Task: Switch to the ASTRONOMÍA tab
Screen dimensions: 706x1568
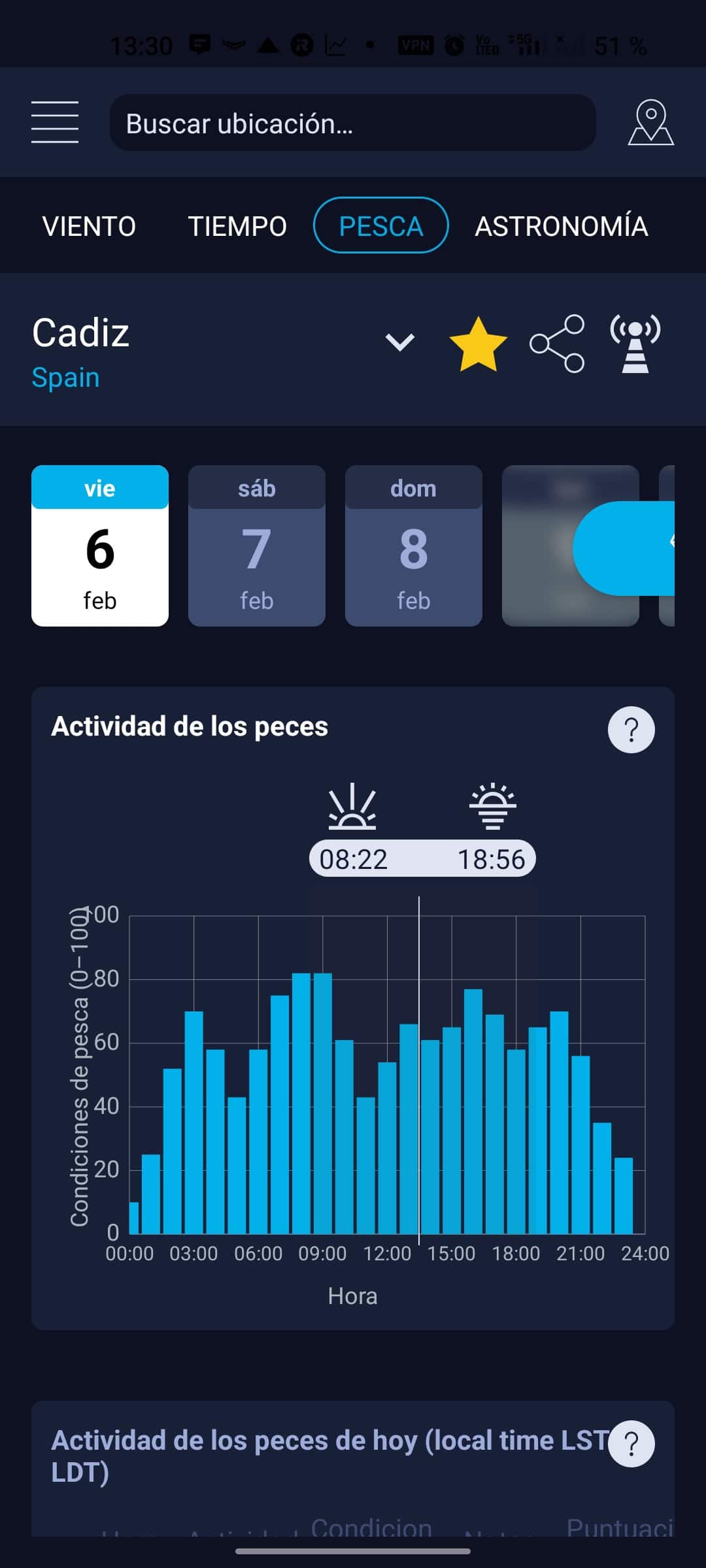Action: (x=560, y=225)
